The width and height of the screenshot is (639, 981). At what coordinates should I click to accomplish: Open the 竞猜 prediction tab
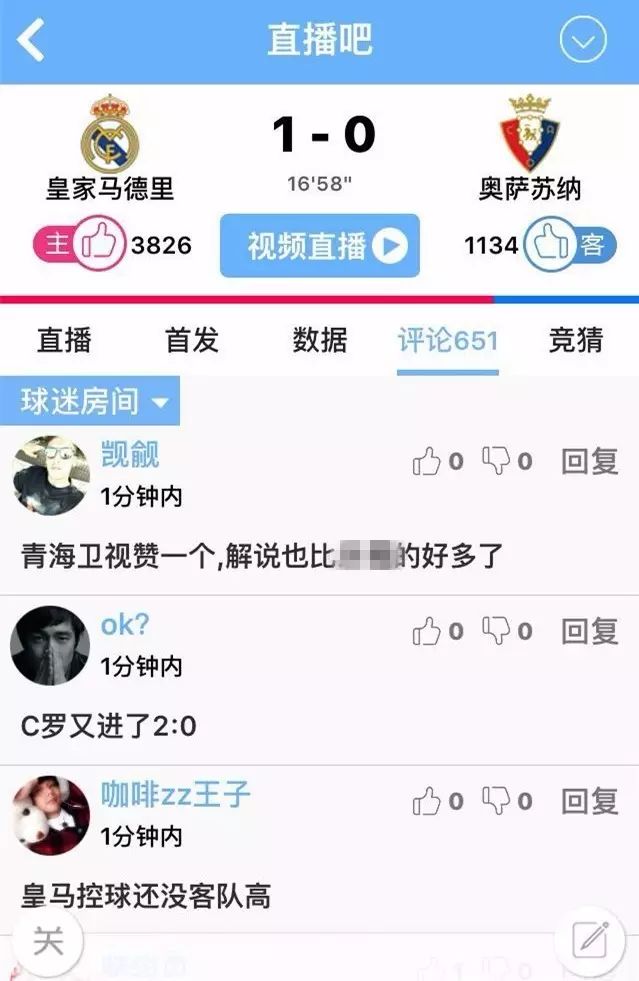tap(576, 340)
